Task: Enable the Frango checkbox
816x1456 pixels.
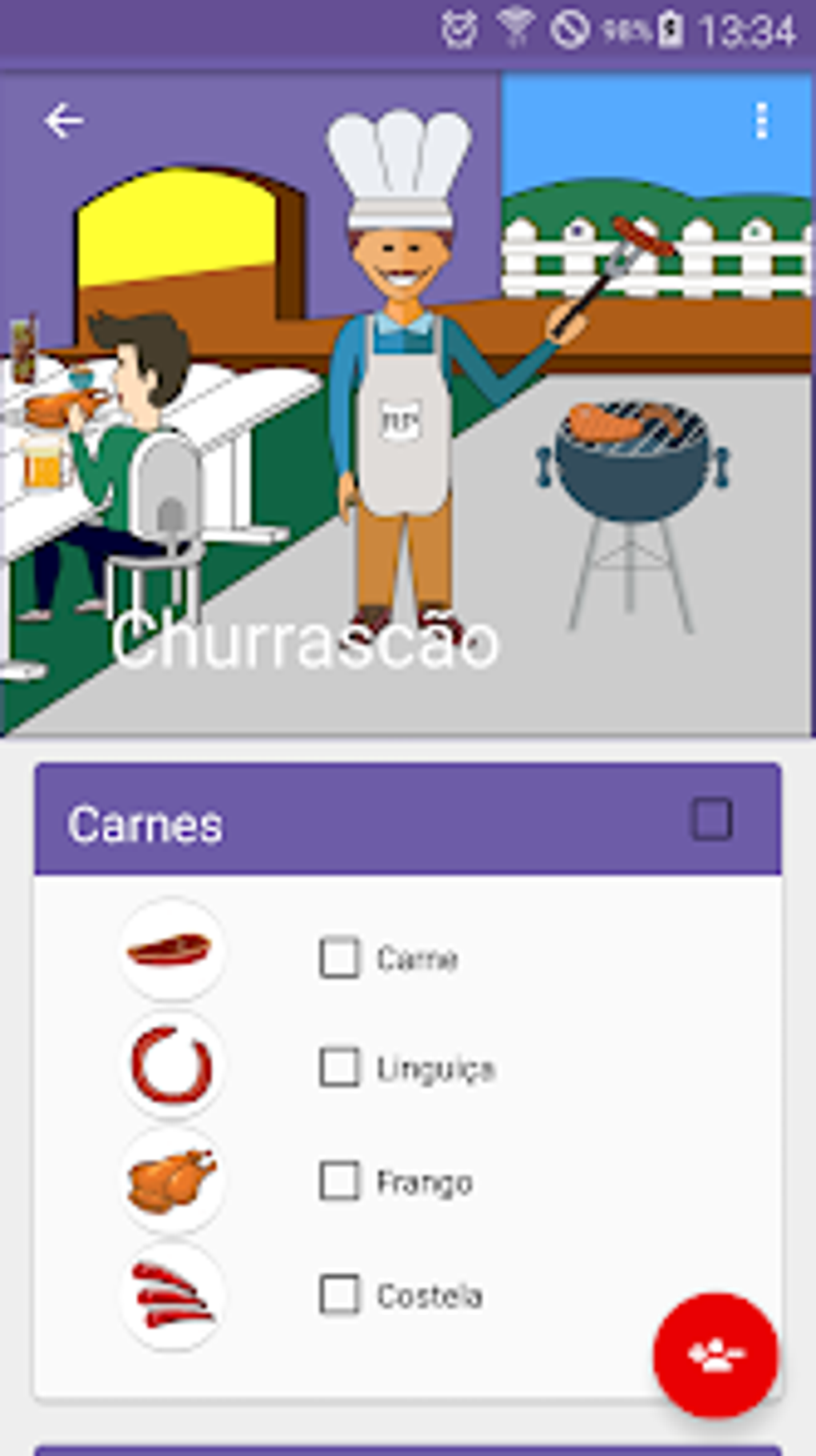Action: pos(340,1179)
